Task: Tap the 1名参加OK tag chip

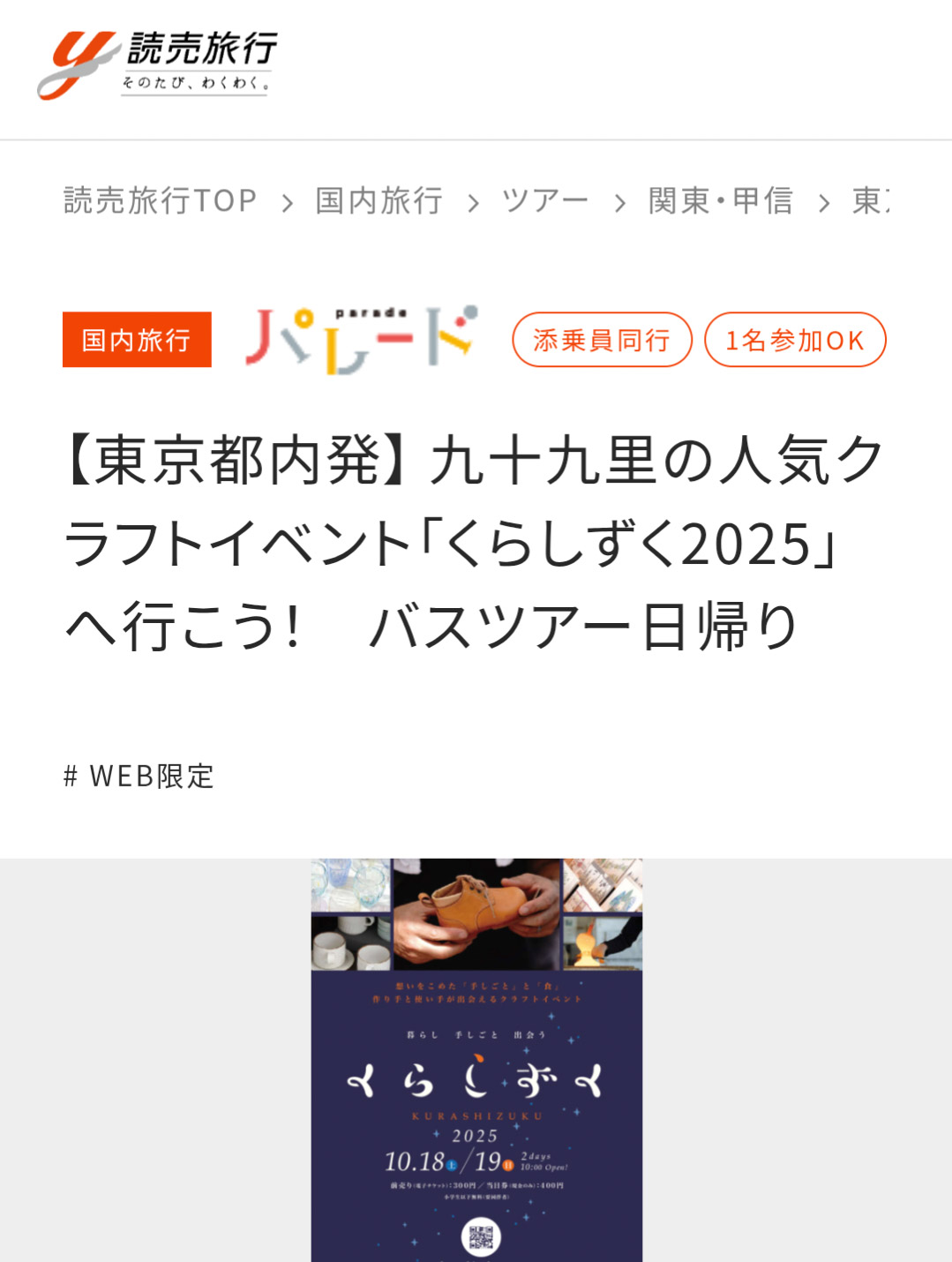Action: [x=794, y=340]
